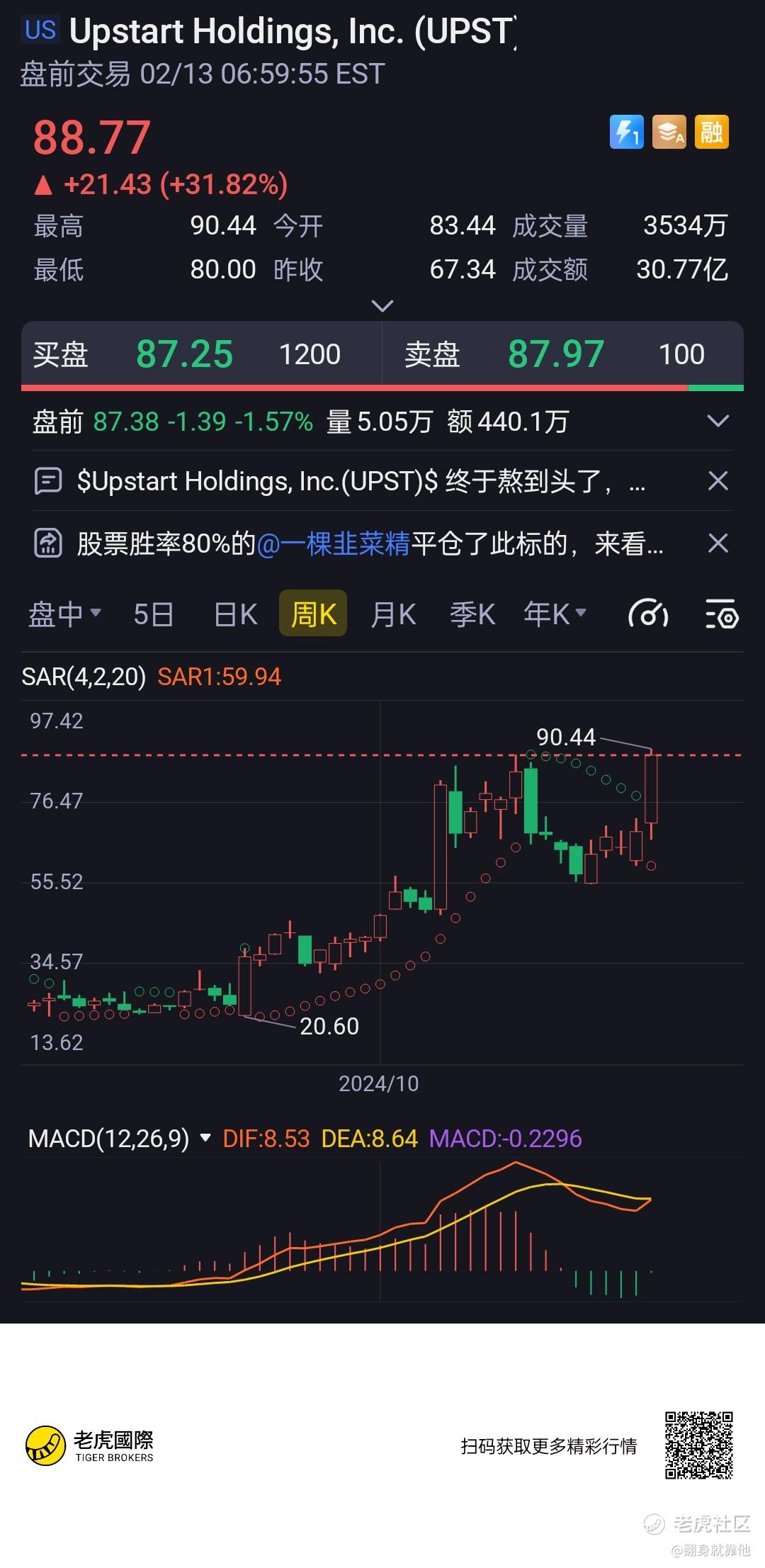
Task: Close the 股票胜率80% notice
Action: [x=718, y=543]
